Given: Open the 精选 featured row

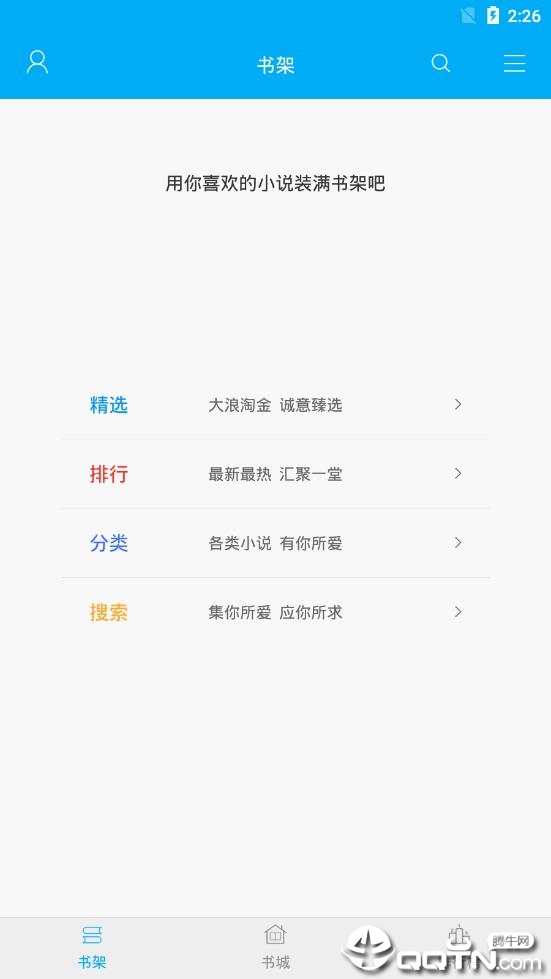Looking at the screenshot, I should tap(275, 405).
